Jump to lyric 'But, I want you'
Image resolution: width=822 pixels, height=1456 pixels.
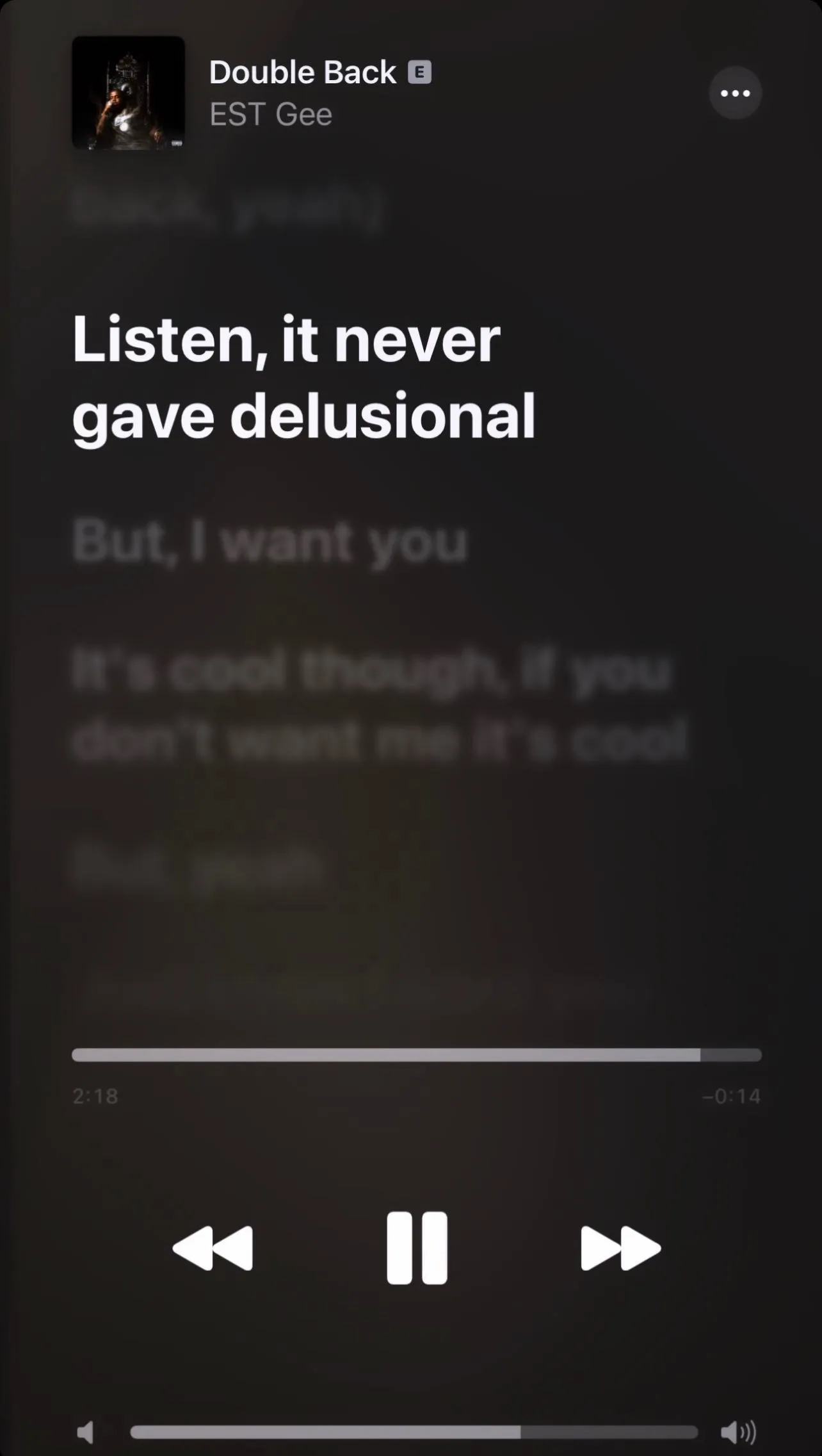(x=270, y=542)
